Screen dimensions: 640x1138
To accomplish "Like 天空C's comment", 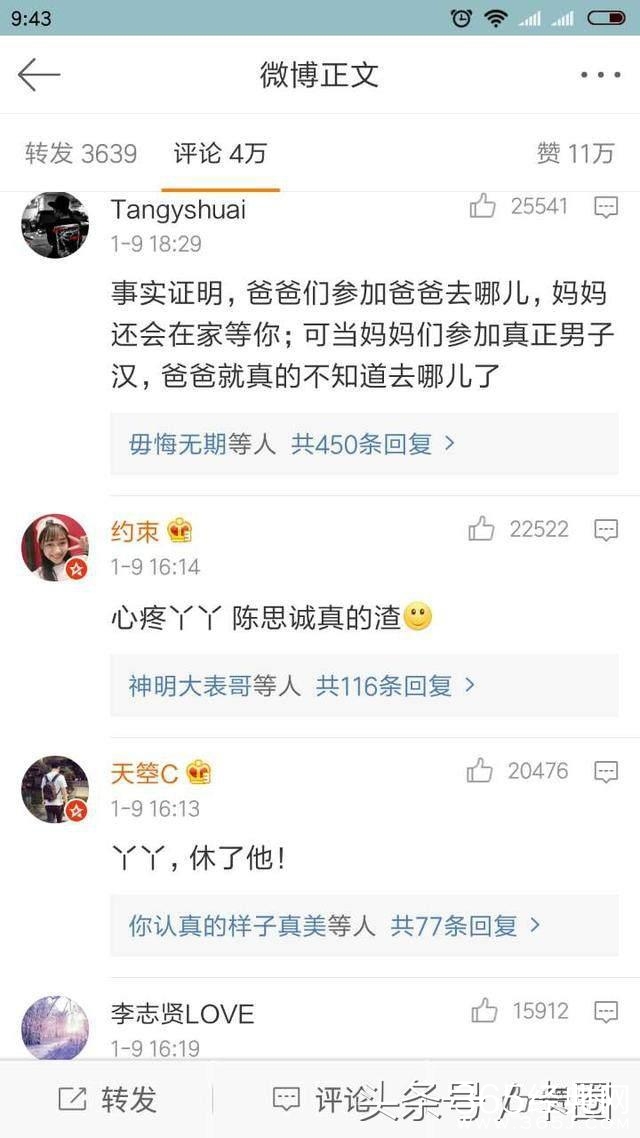I will tap(480, 771).
